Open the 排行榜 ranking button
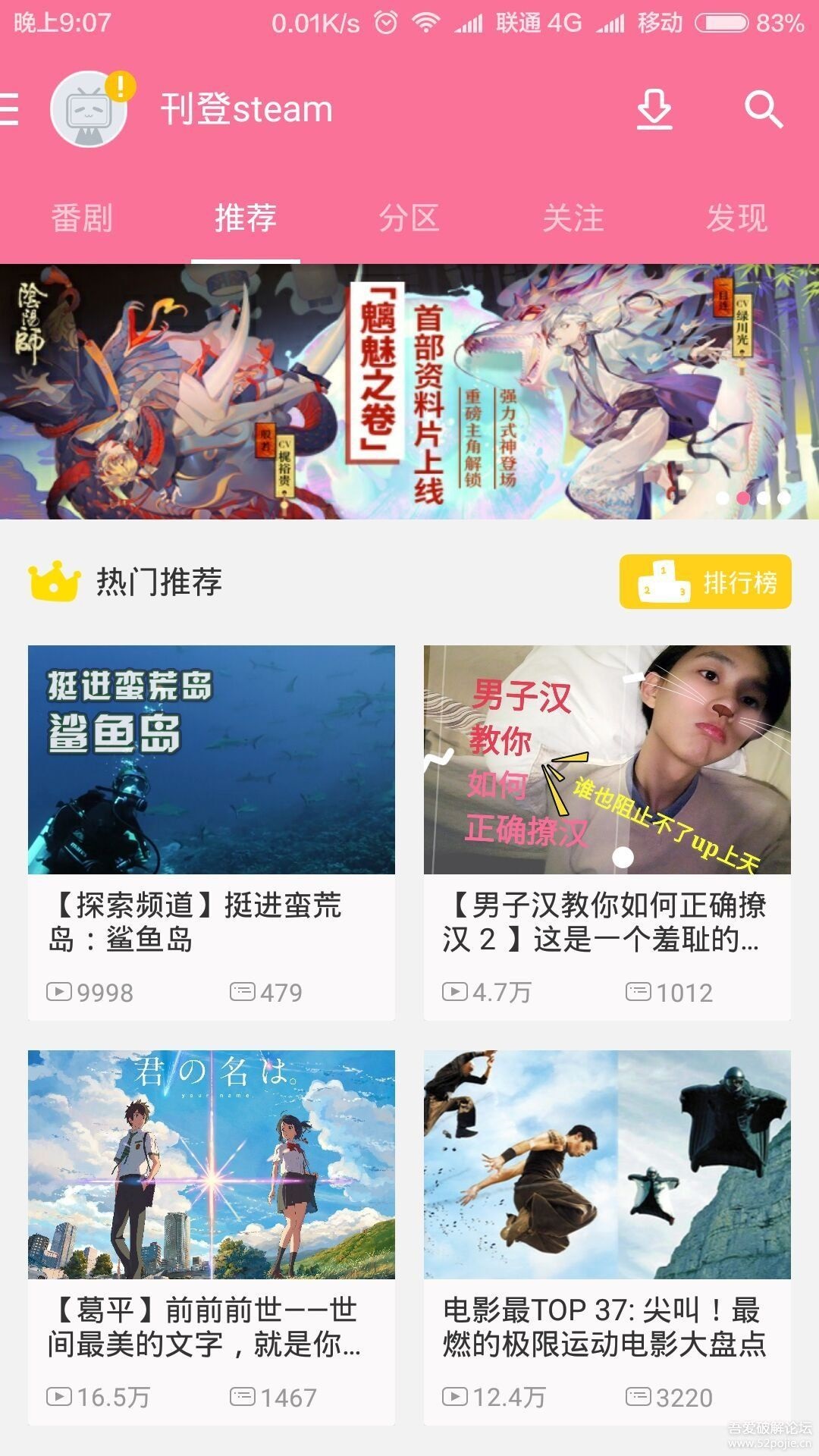The width and height of the screenshot is (819, 1456). click(x=705, y=582)
